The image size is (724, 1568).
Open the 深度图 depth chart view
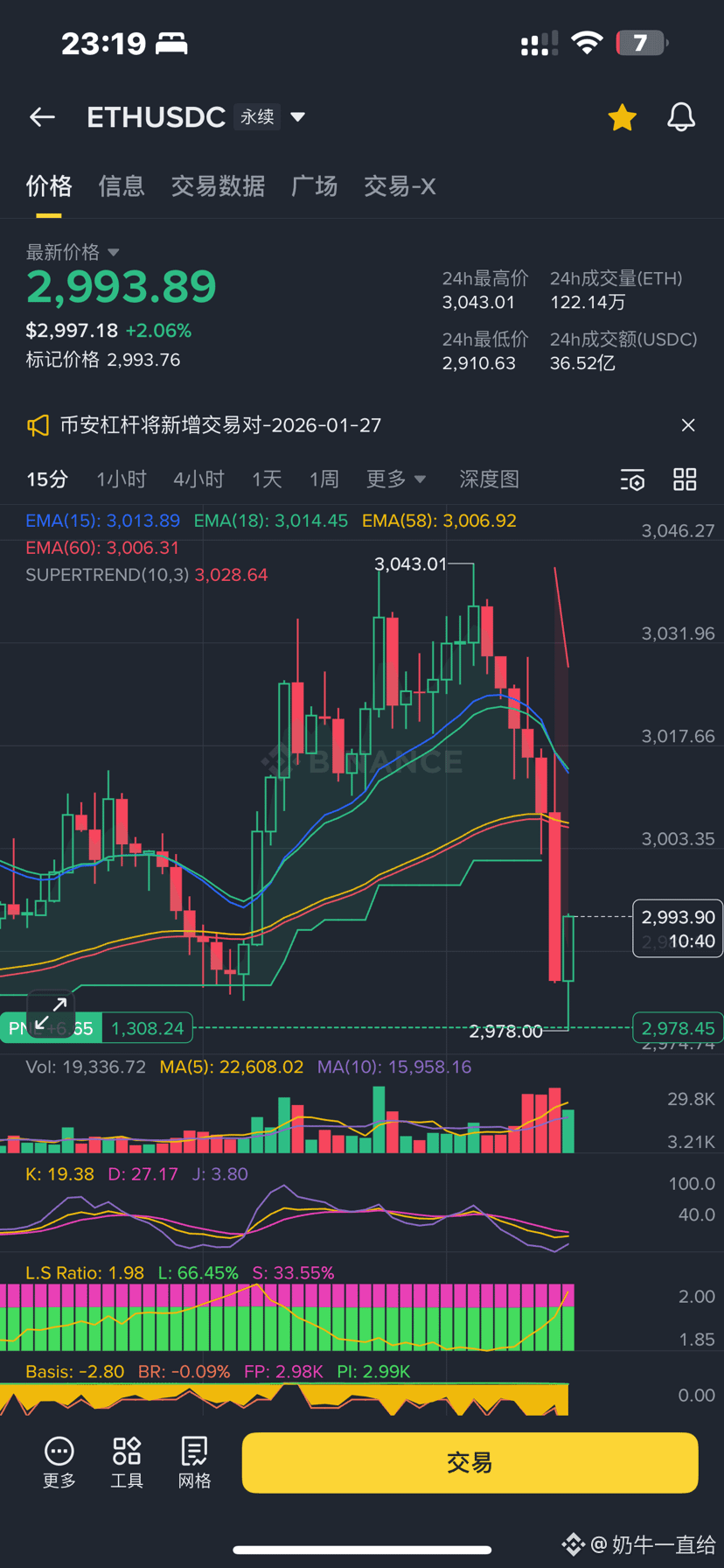coord(489,479)
